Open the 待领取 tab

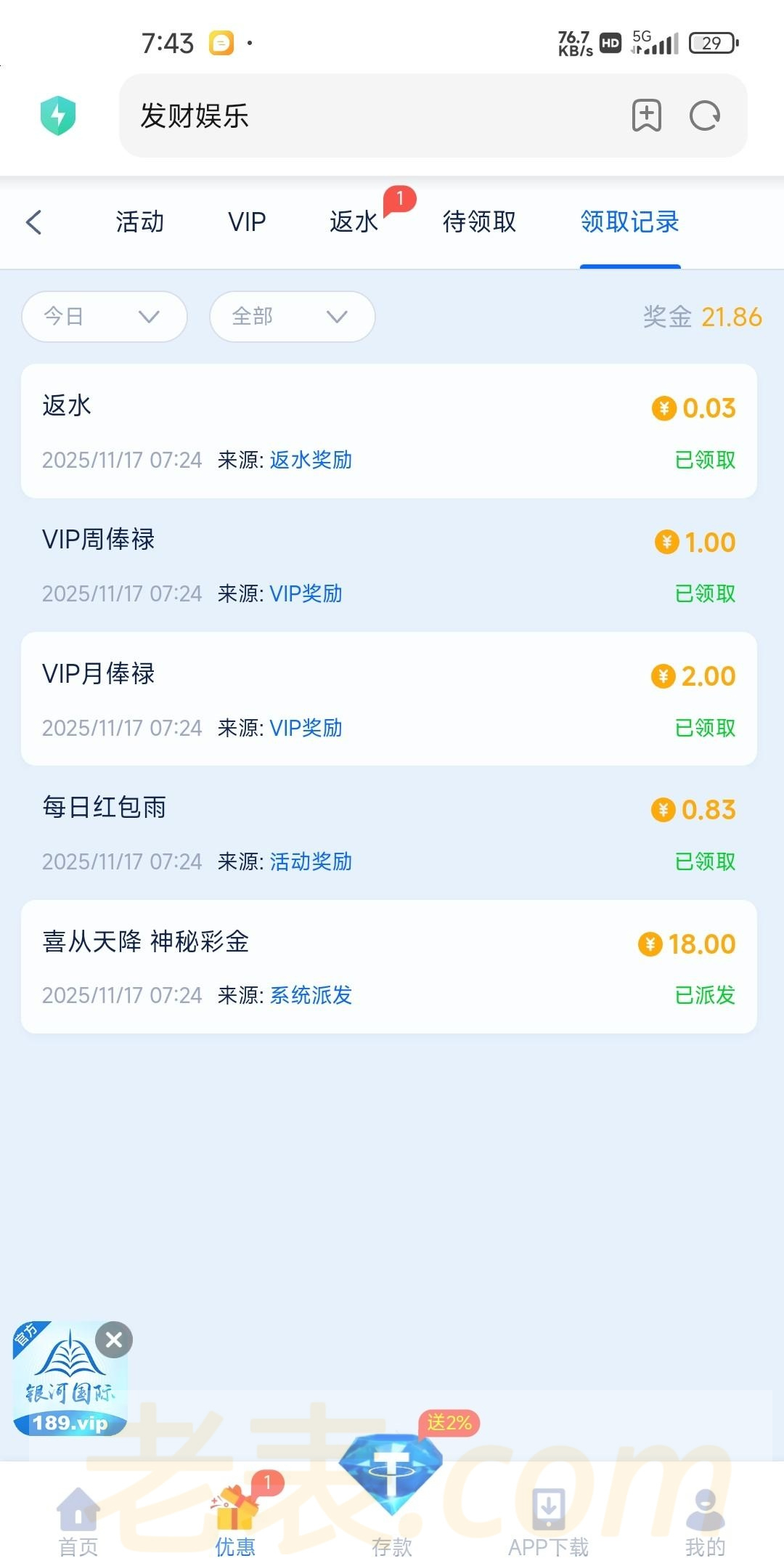tap(479, 222)
